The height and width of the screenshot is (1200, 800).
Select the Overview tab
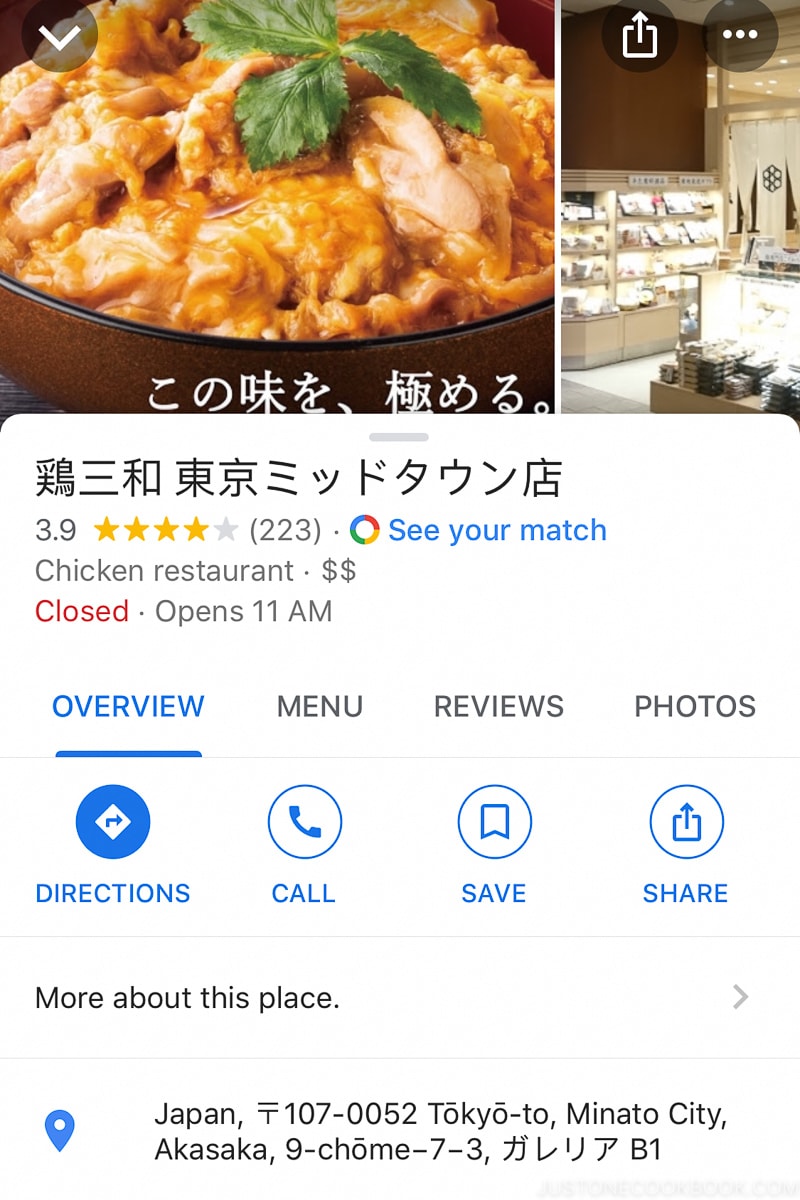[x=128, y=707]
